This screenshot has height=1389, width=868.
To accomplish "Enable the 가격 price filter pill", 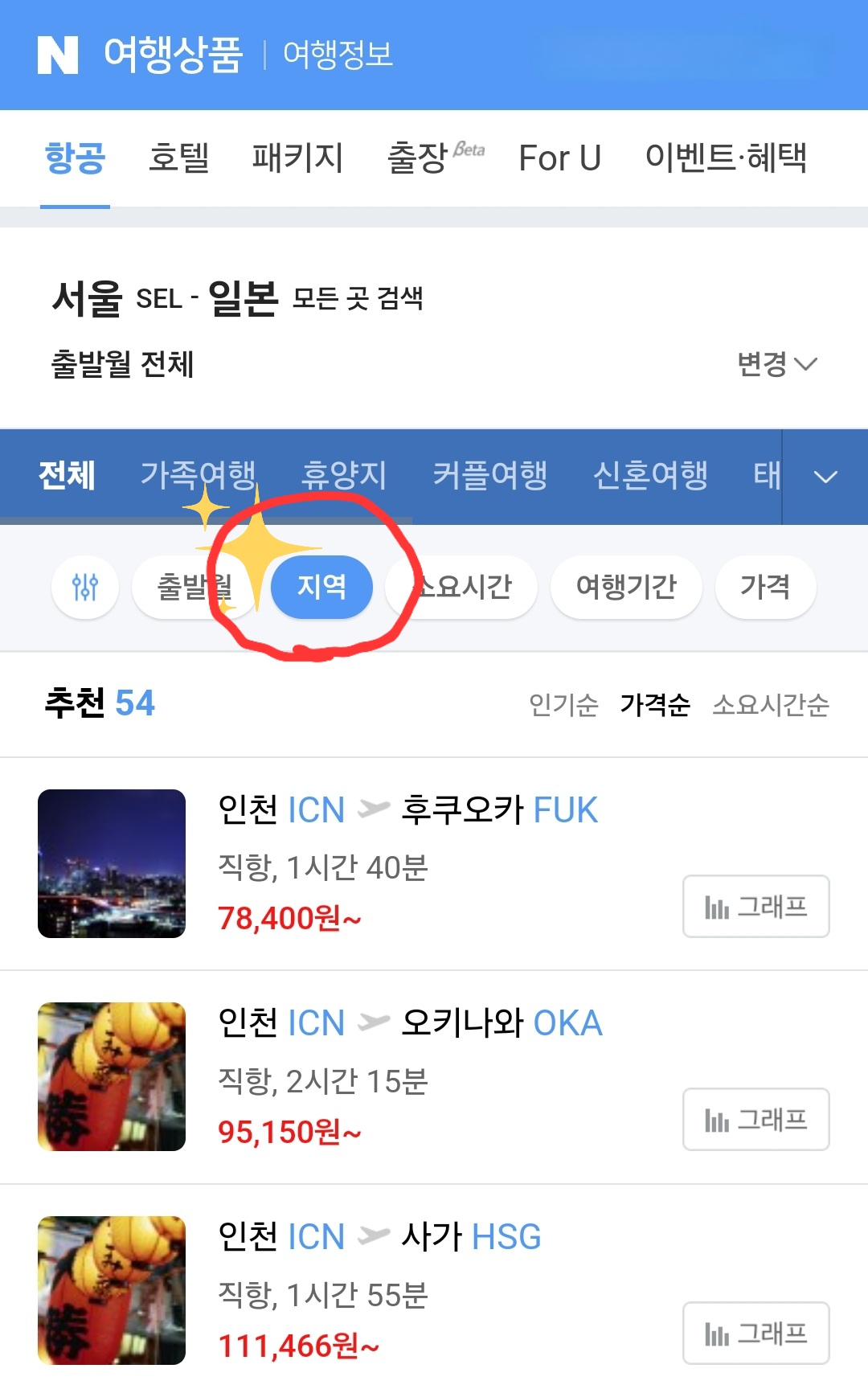I will [x=764, y=588].
